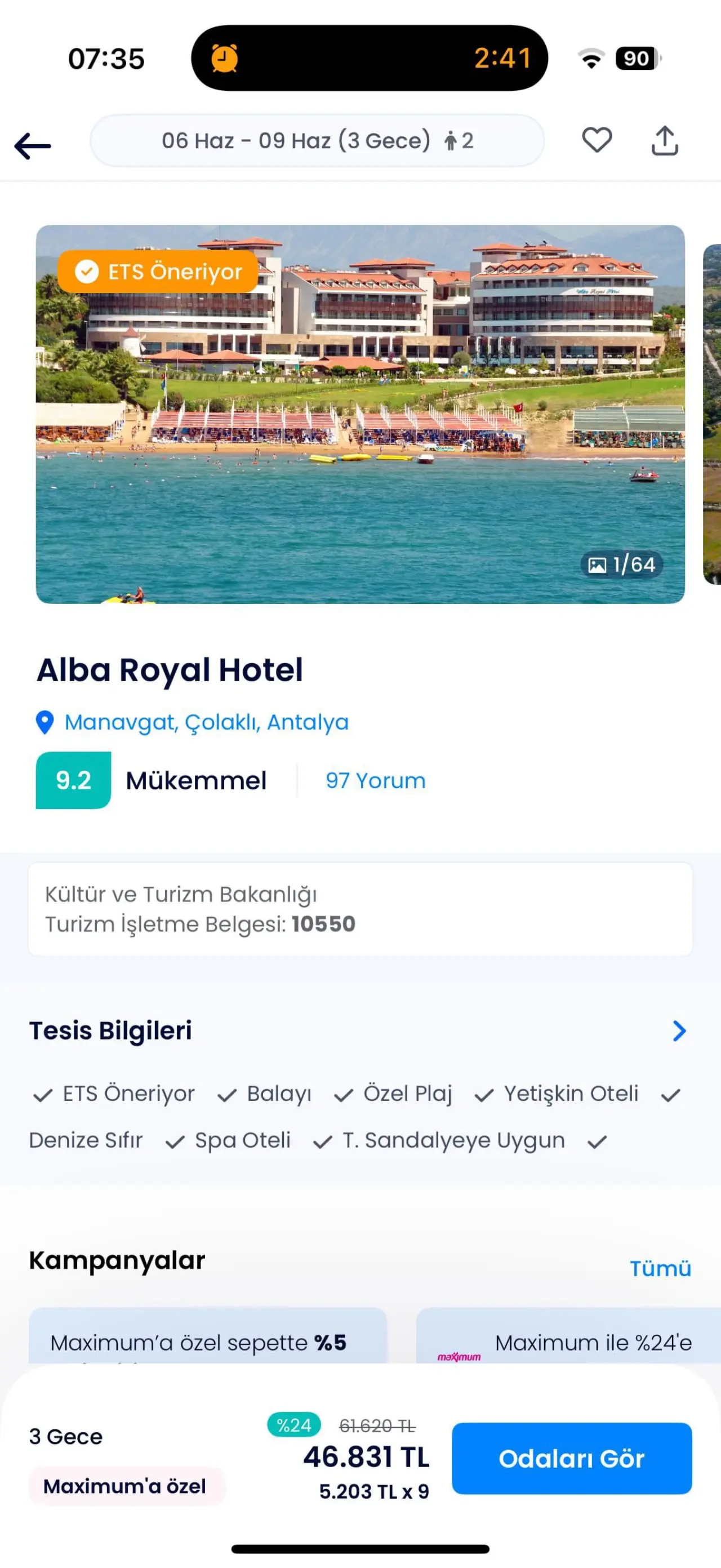Edit the 06 Haz - 09 Haz dates field
This screenshot has width=721, height=1568.
[317, 141]
